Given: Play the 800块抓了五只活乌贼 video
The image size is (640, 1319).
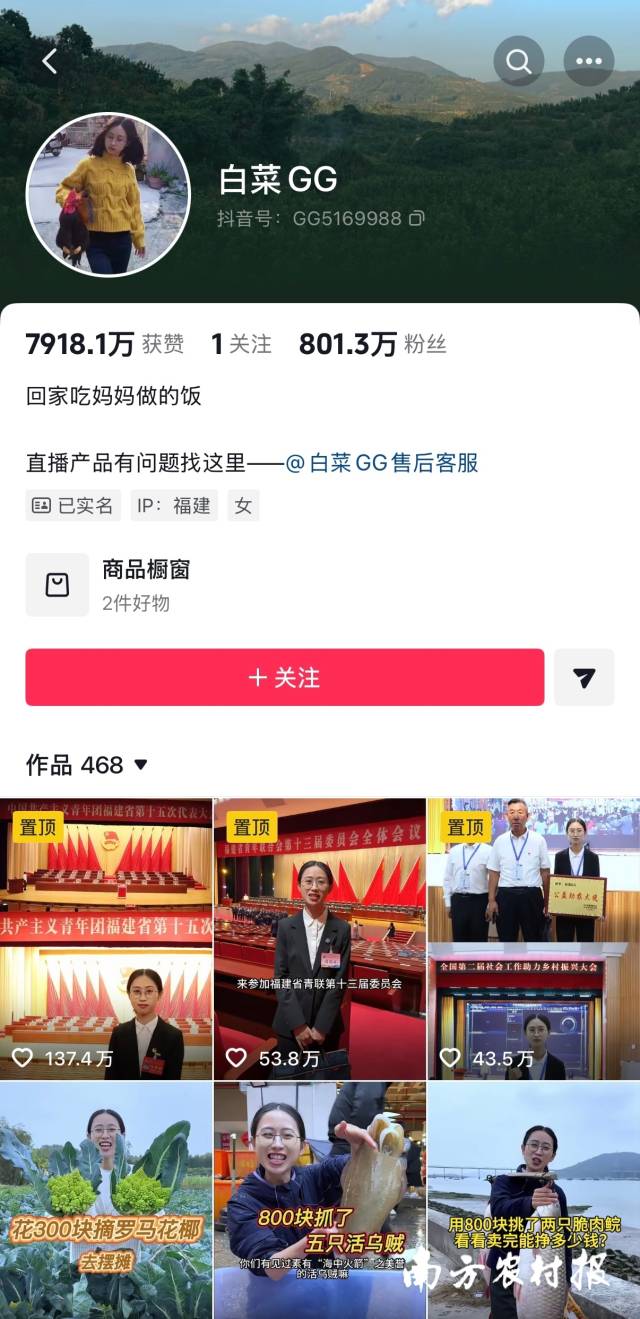Looking at the screenshot, I should pos(319,1200).
